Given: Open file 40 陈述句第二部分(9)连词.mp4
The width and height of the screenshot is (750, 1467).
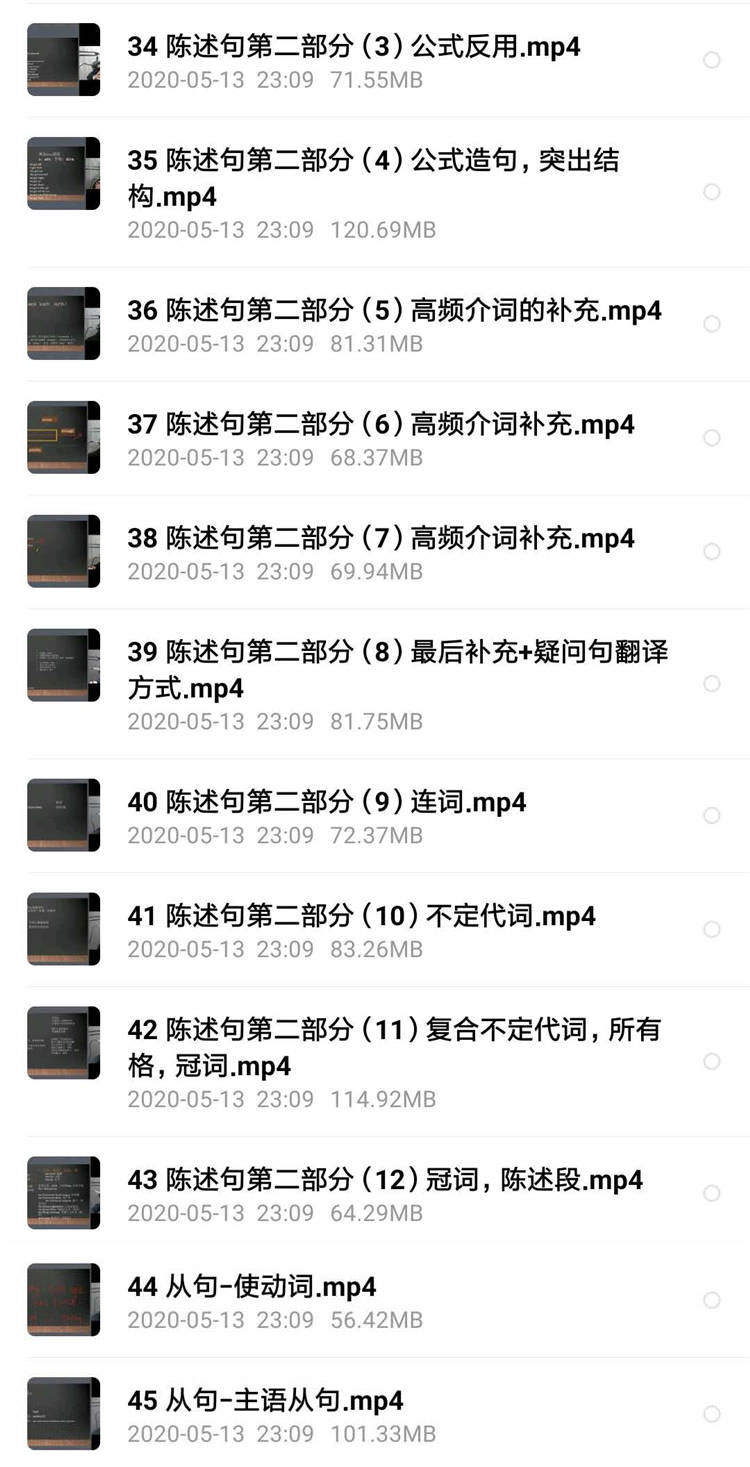Looking at the screenshot, I should [x=326, y=803].
